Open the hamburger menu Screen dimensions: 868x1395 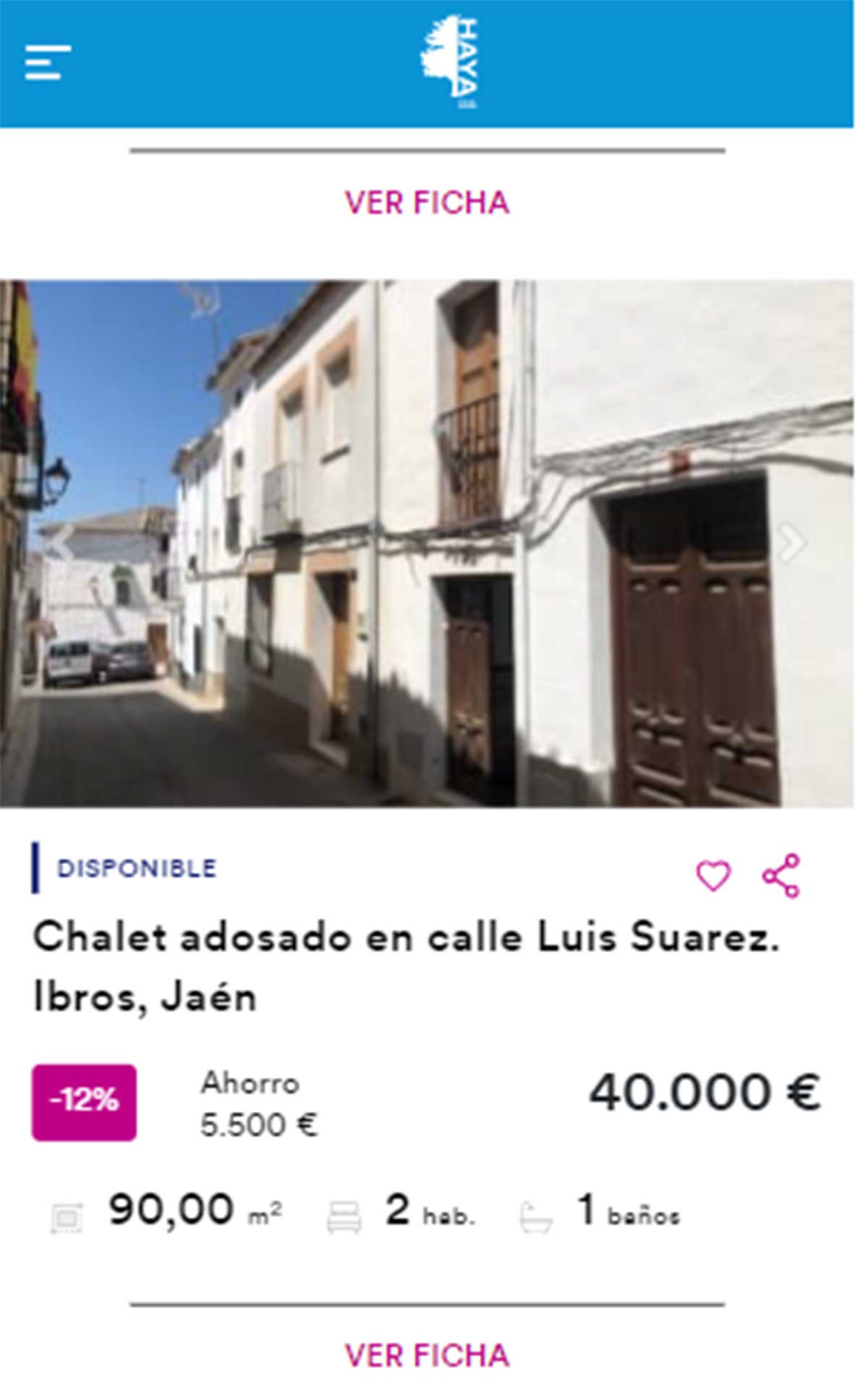pos(48,62)
